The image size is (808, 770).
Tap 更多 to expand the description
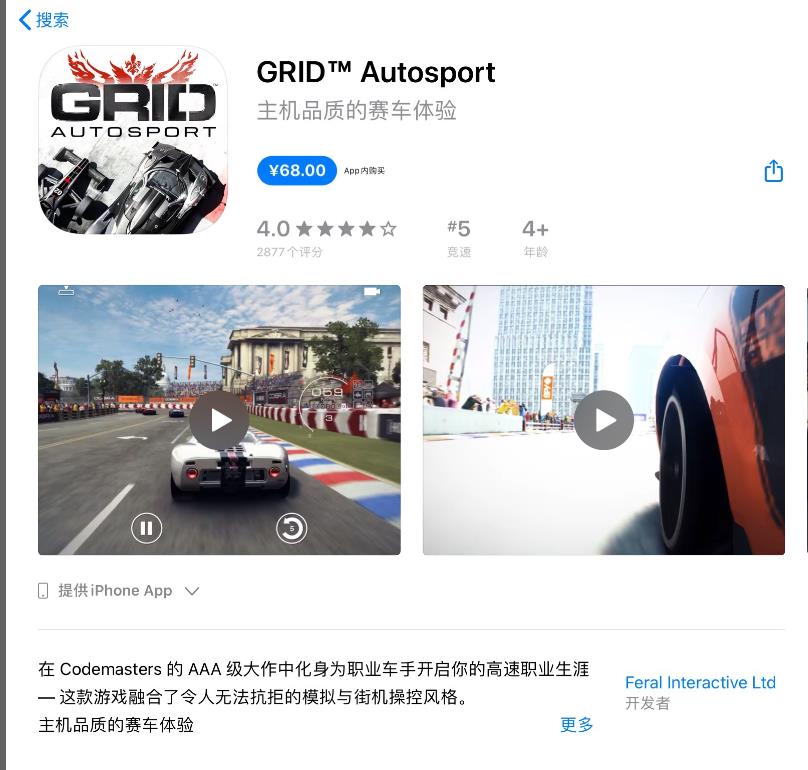point(576,725)
